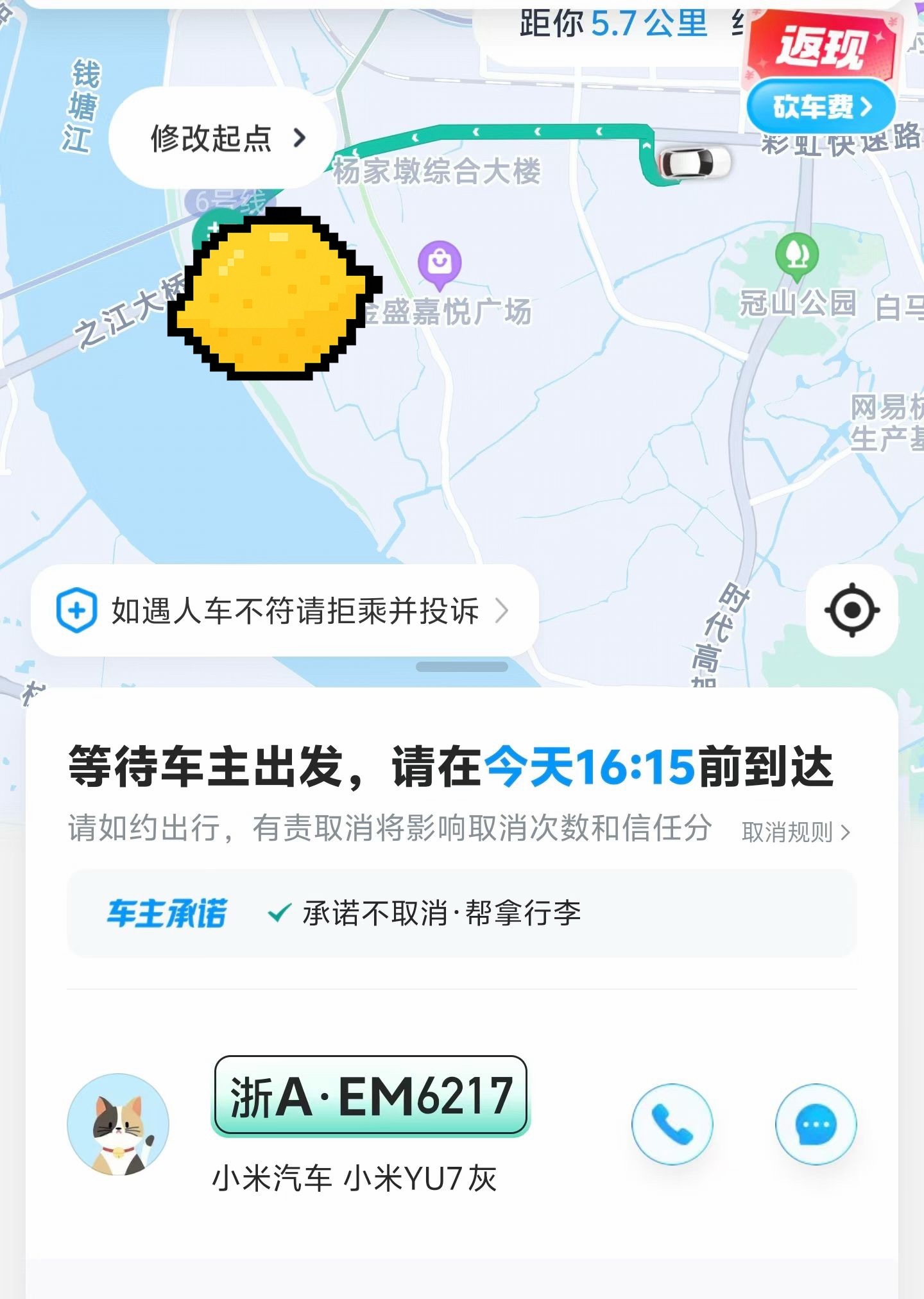The height and width of the screenshot is (1299, 924).
Task: Expand the 修改起点 arrow
Action: [x=299, y=137]
